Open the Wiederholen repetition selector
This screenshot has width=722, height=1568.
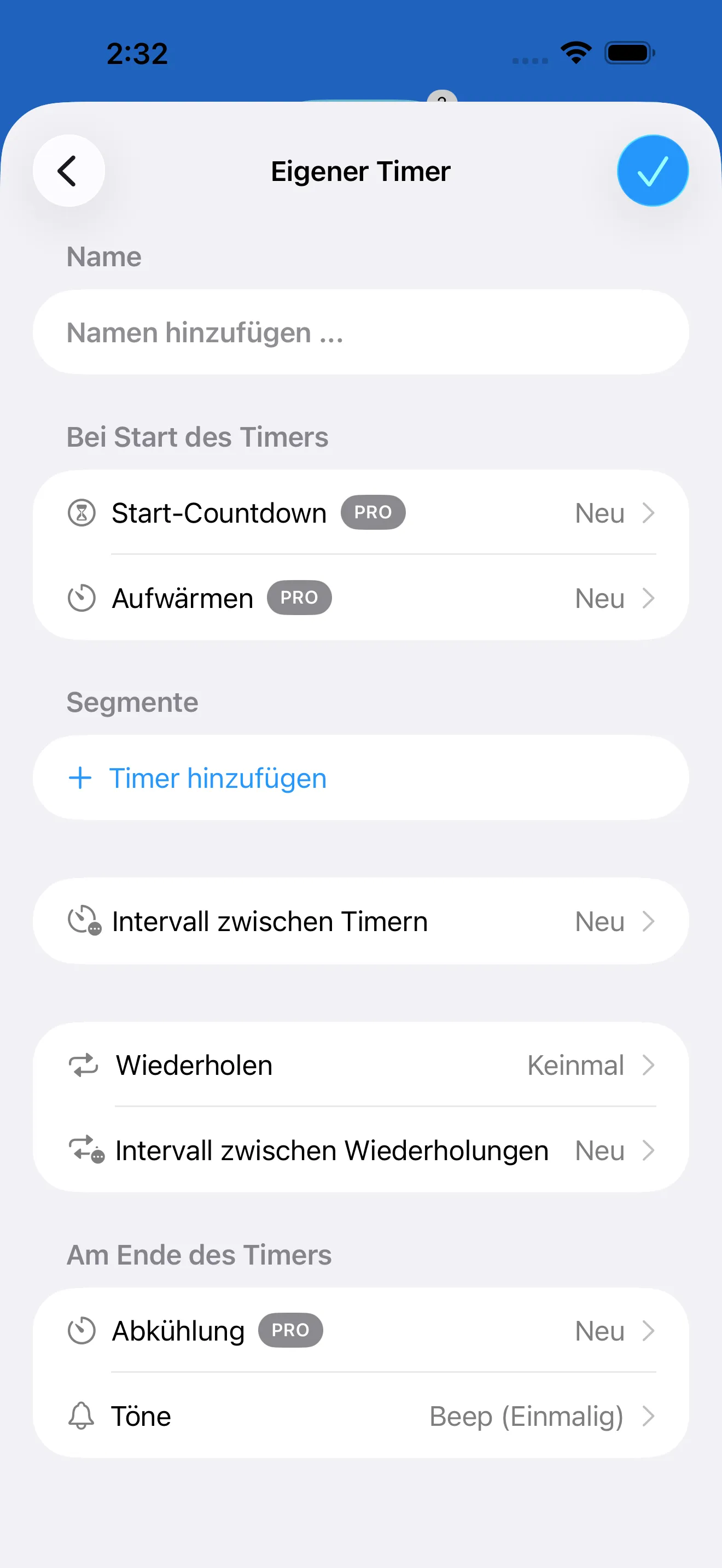tap(648, 1065)
